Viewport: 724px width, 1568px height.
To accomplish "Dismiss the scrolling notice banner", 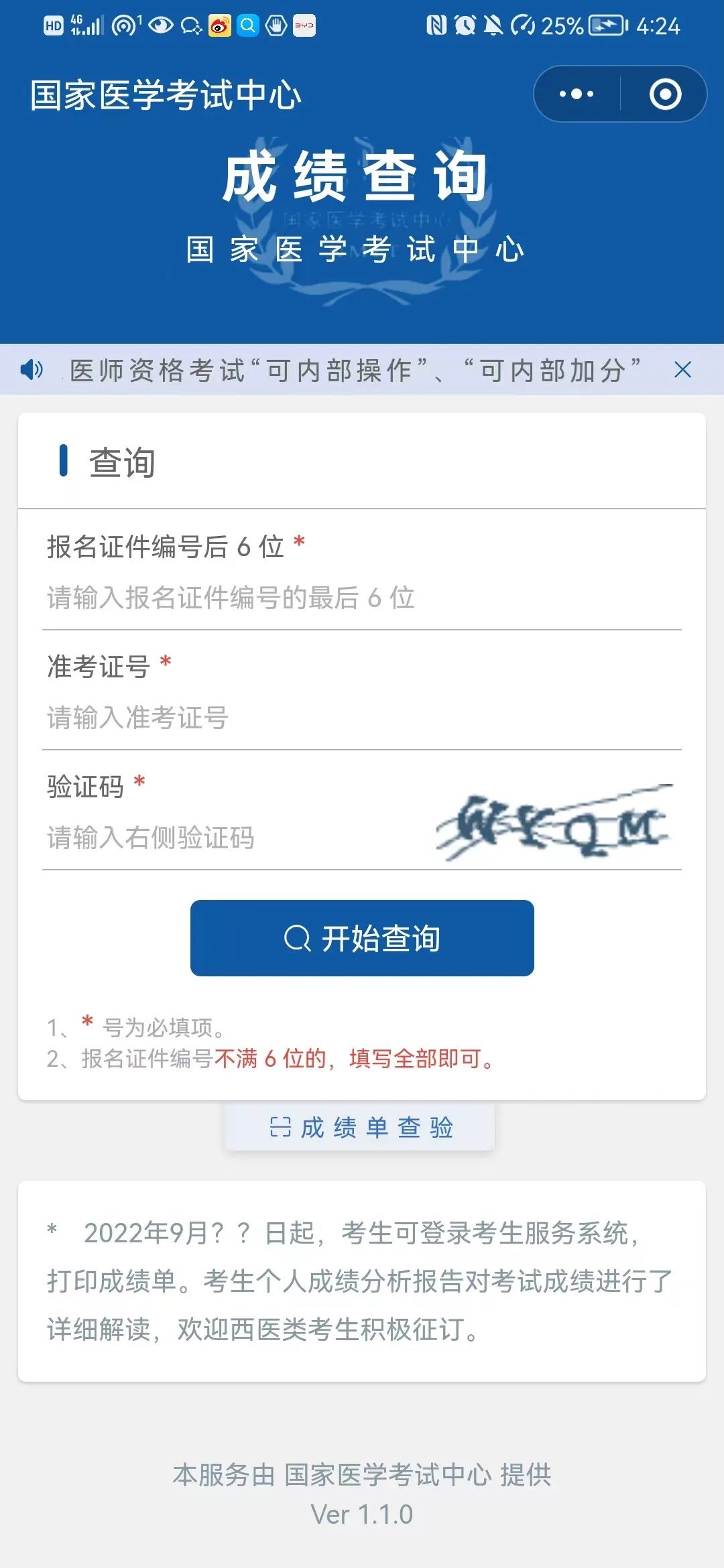I will [x=682, y=370].
